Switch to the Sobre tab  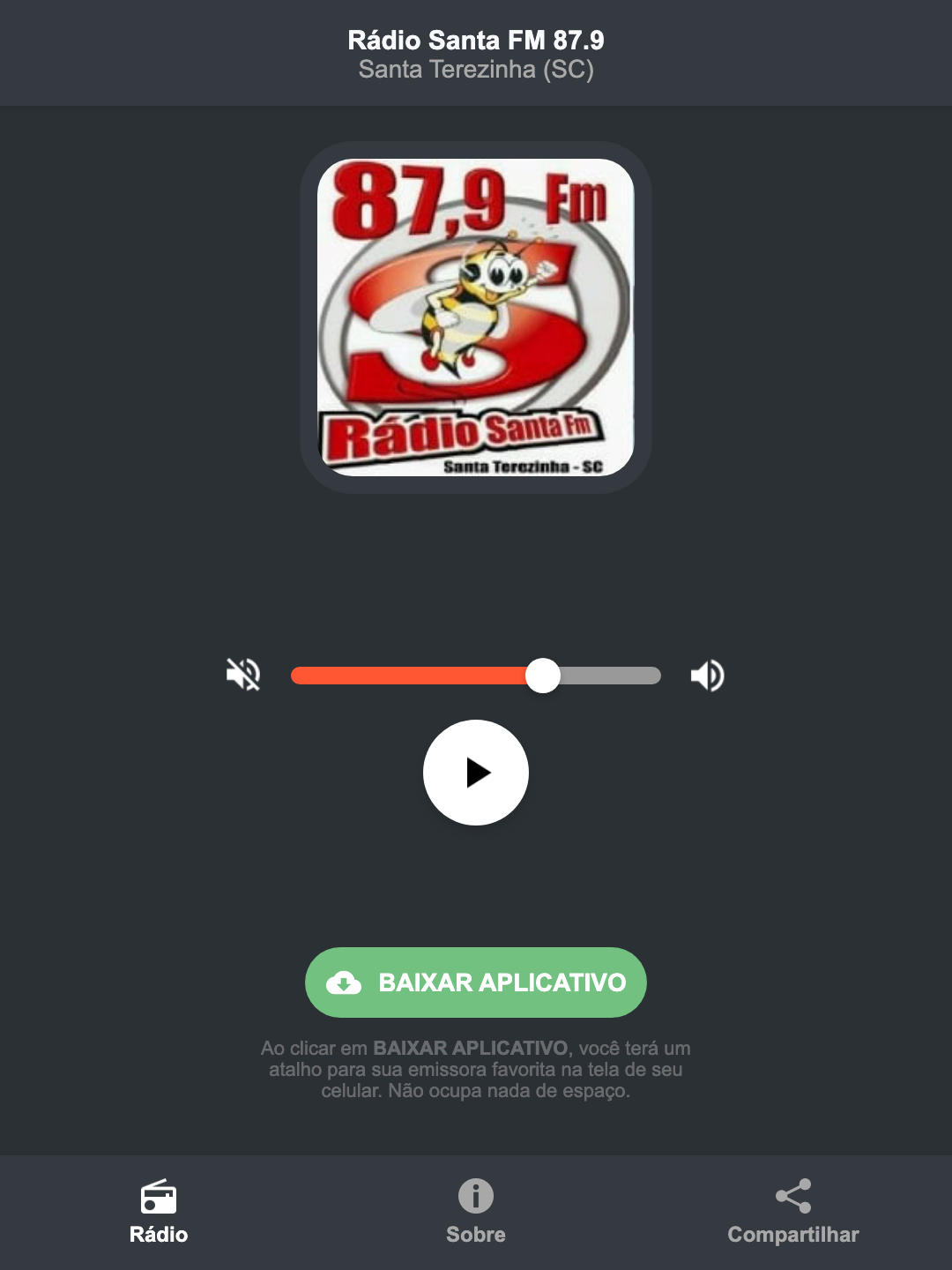[475, 1214]
